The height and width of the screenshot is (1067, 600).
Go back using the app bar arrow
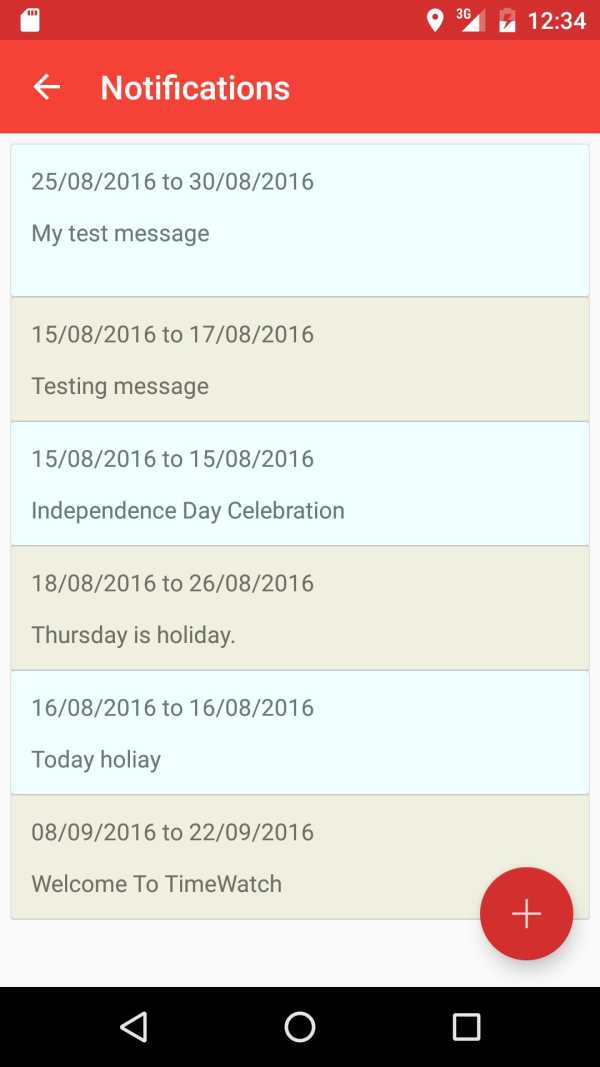(x=47, y=87)
